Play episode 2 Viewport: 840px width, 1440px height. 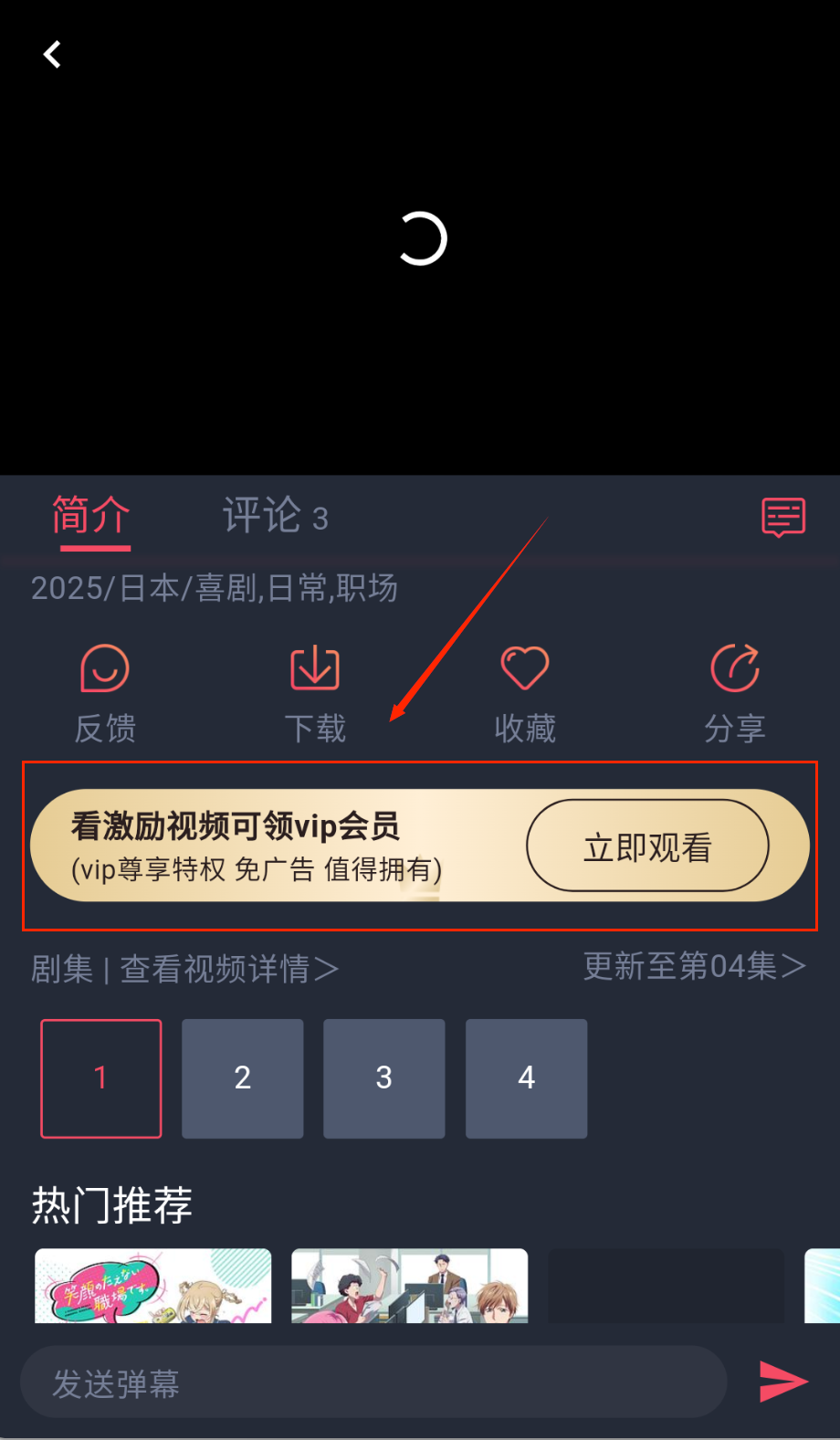243,1078
